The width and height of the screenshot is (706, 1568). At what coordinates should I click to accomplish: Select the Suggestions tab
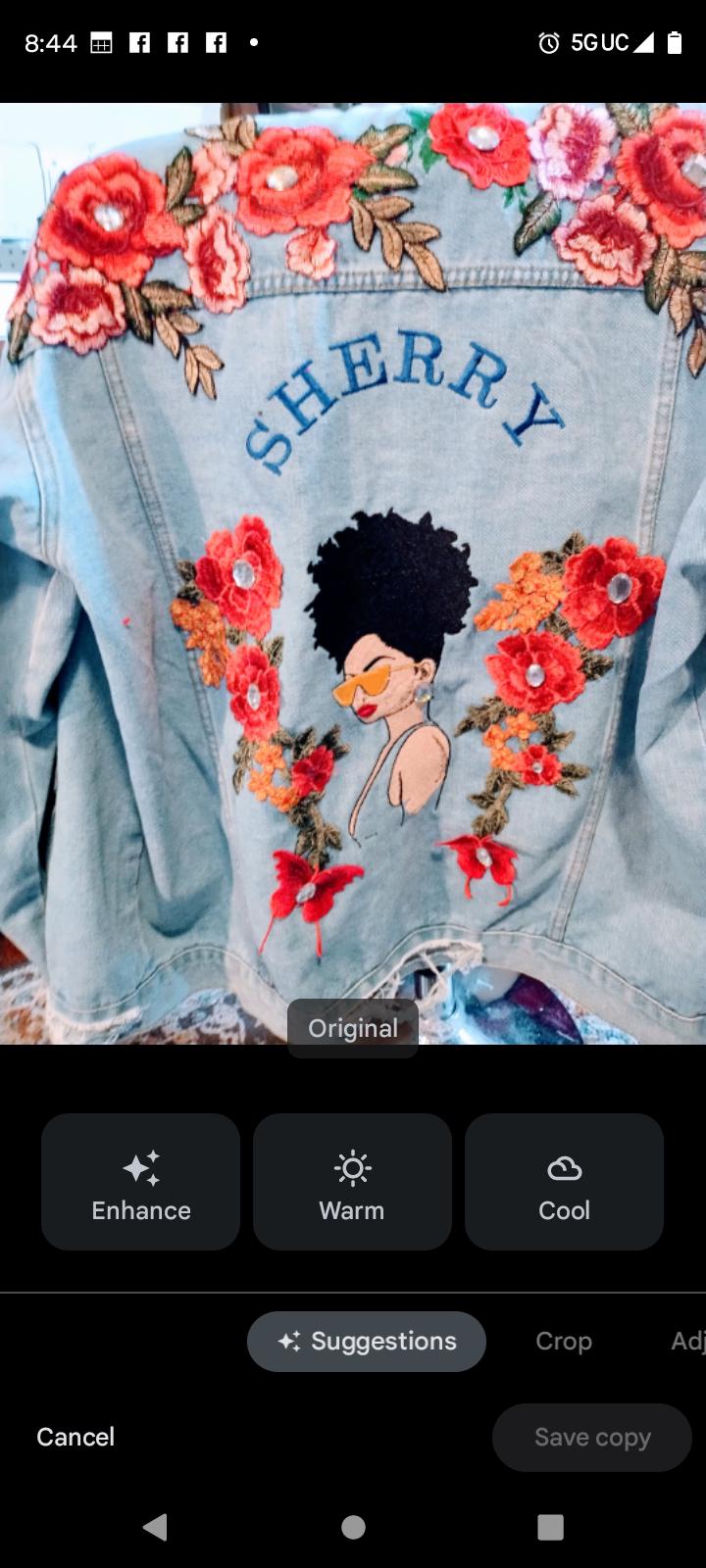click(x=367, y=1342)
